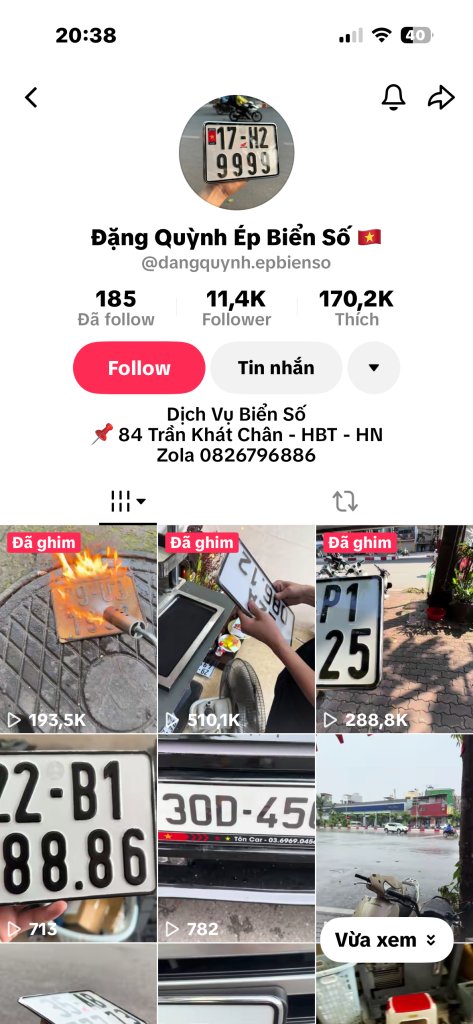Open the notifications bell
The height and width of the screenshot is (1024, 473).
393,97
